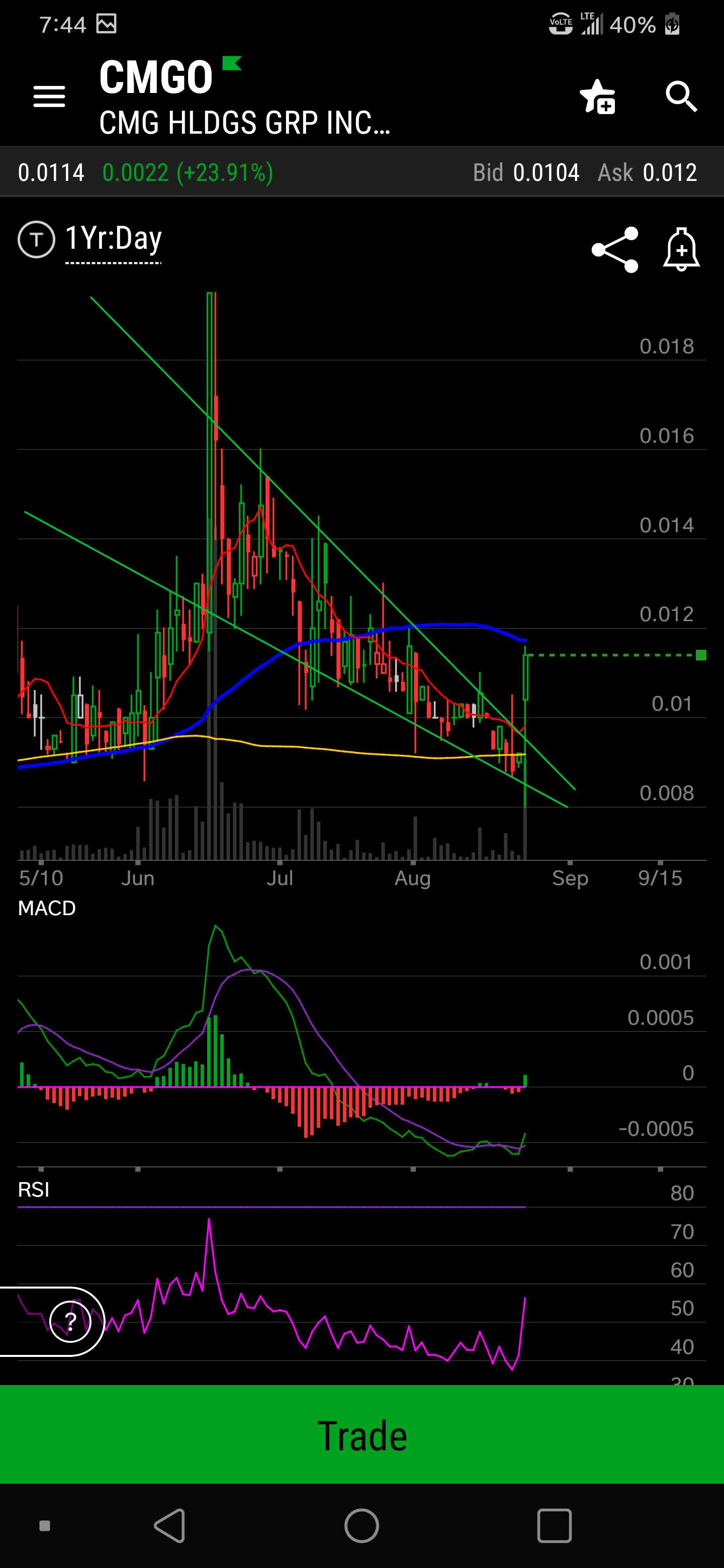Viewport: 724px width, 1568px height.
Task: Open the help question mark bubble
Action: coord(69,1321)
